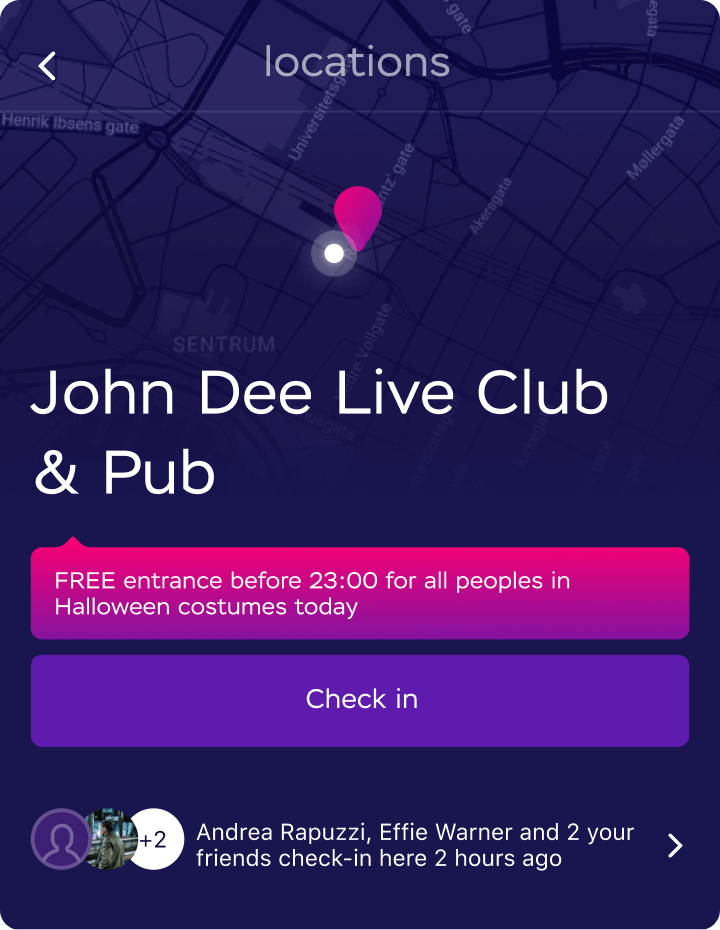The image size is (720, 930).
Task: Tap the Check in button
Action: [360, 700]
